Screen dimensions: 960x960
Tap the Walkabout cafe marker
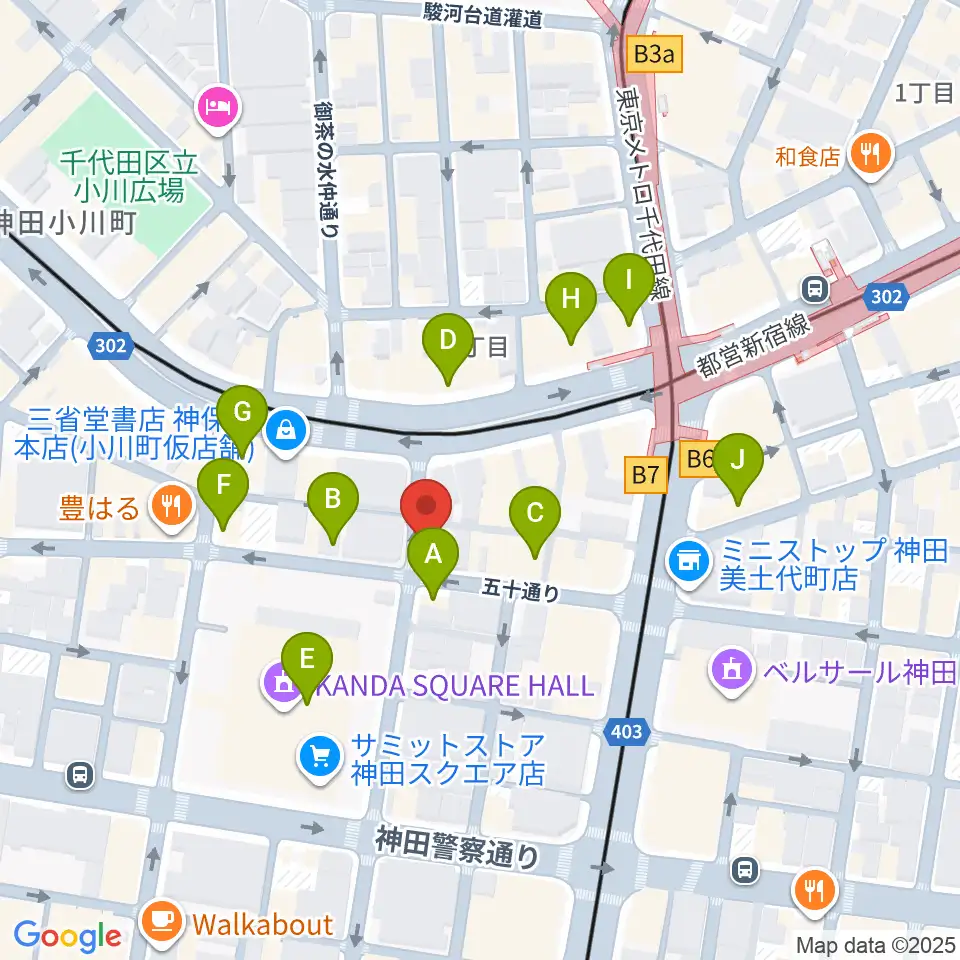[x=162, y=923]
